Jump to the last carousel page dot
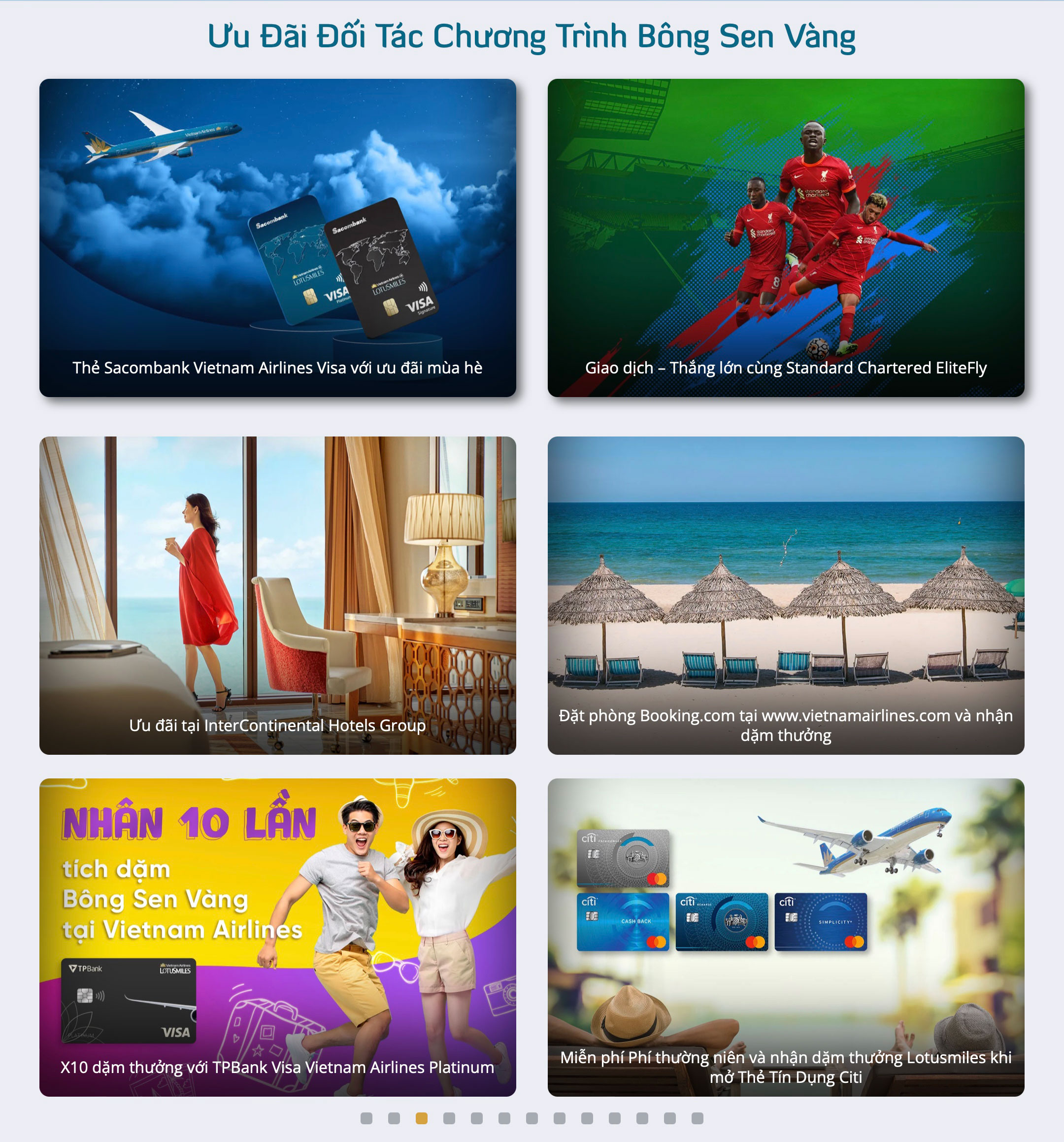The image size is (1064, 1142). [698, 1118]
